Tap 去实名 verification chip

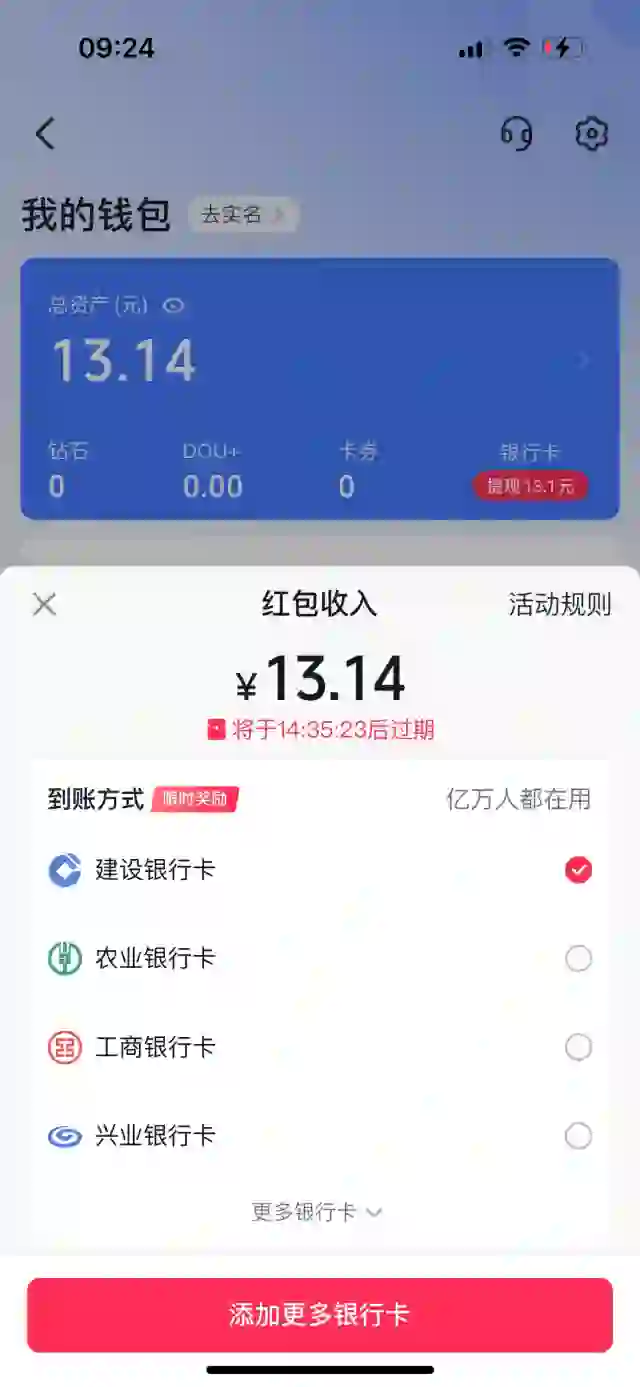tap(243, 214)
